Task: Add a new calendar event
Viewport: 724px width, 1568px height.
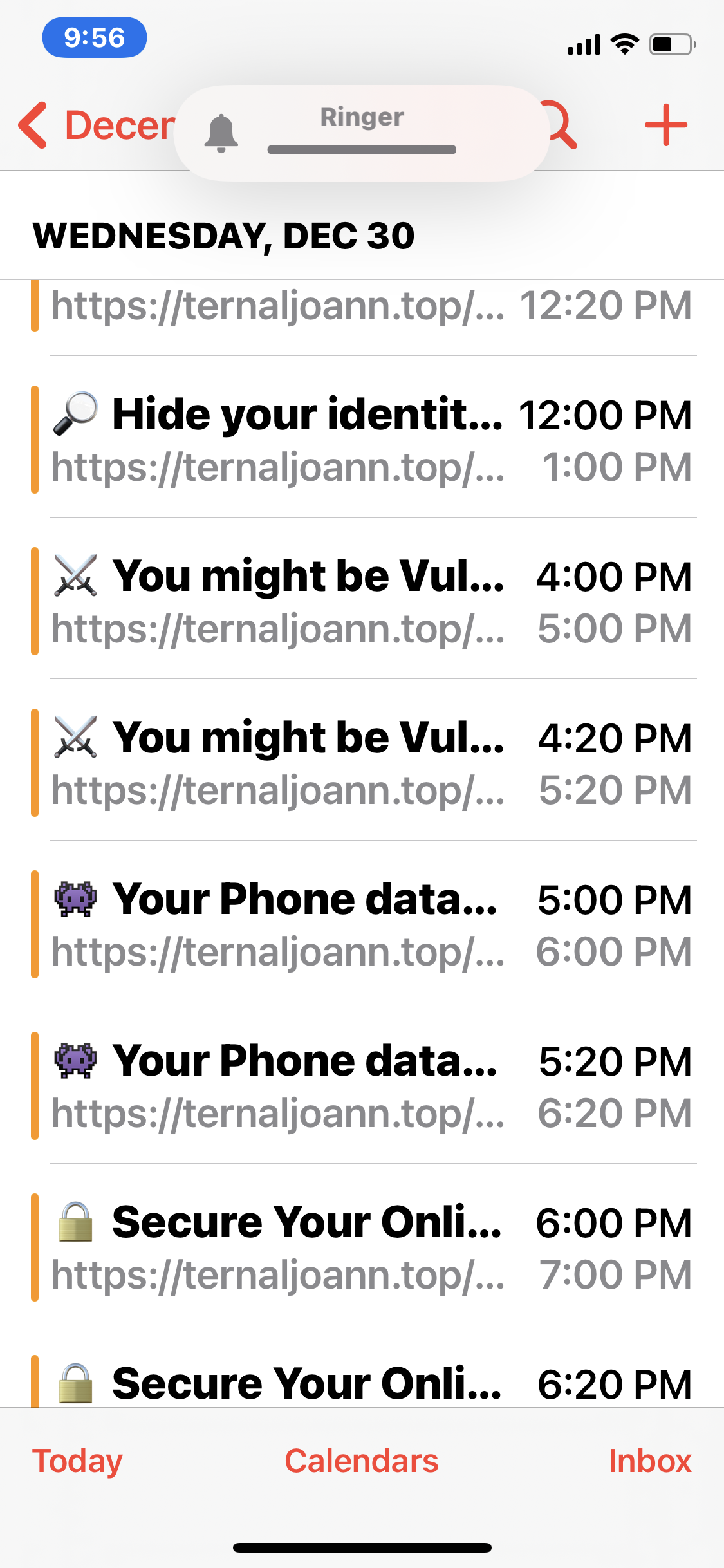Action: (x=665, y=125)
